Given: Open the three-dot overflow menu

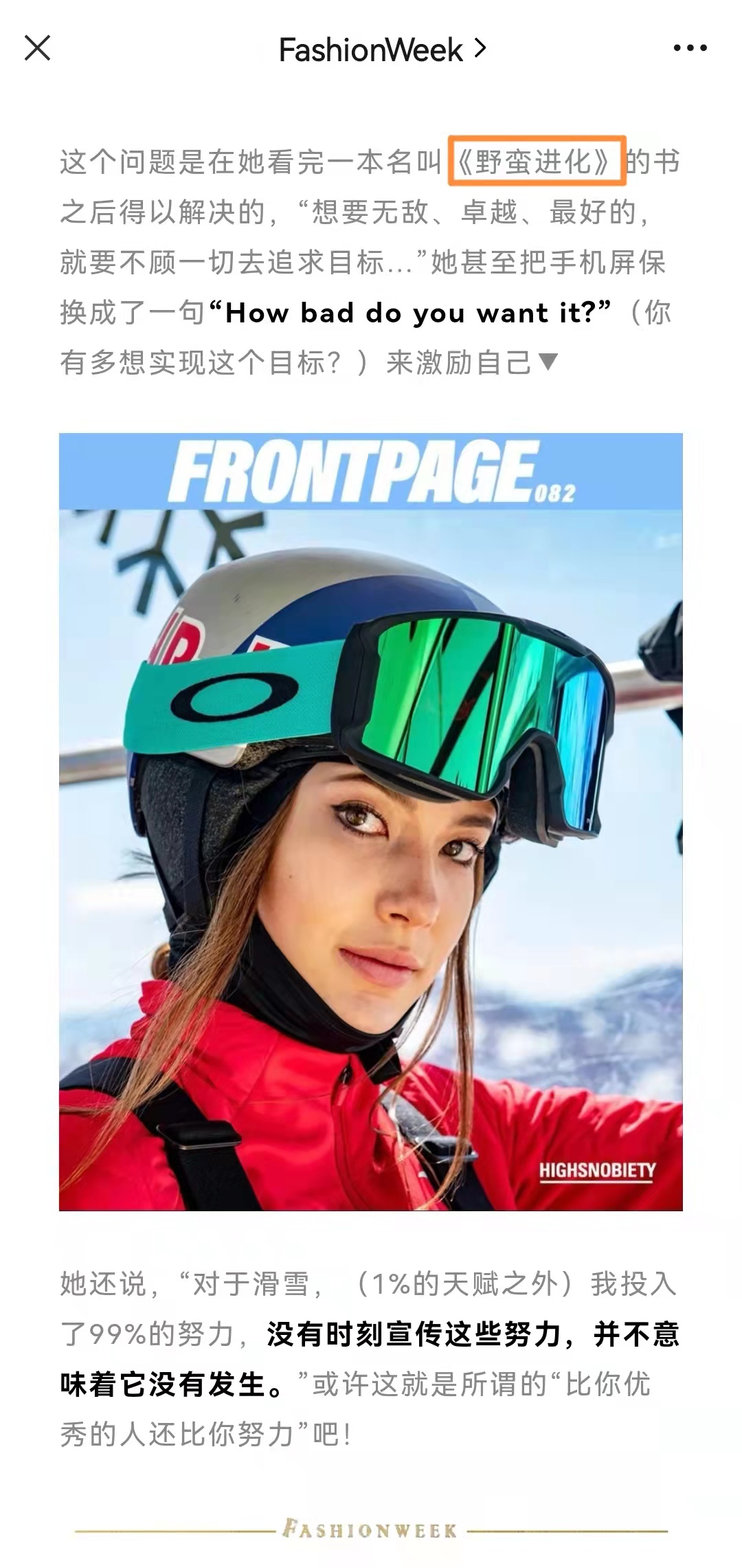Looking at the screenshot, I should coord(690,48).
